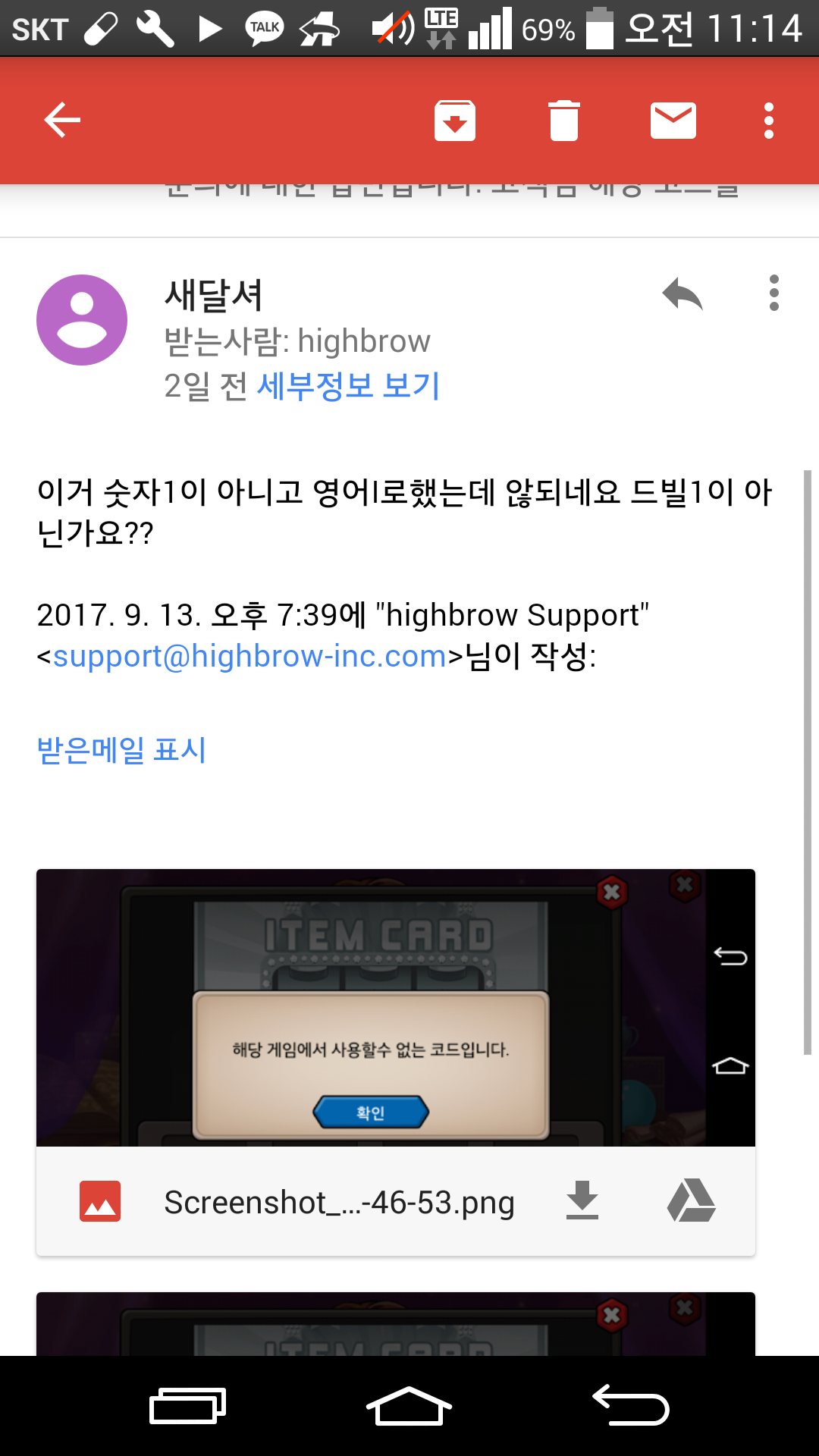Save Screenshot_...-46-53.png to Google Drive
819x1456 pixels.
coord(691,1201)
